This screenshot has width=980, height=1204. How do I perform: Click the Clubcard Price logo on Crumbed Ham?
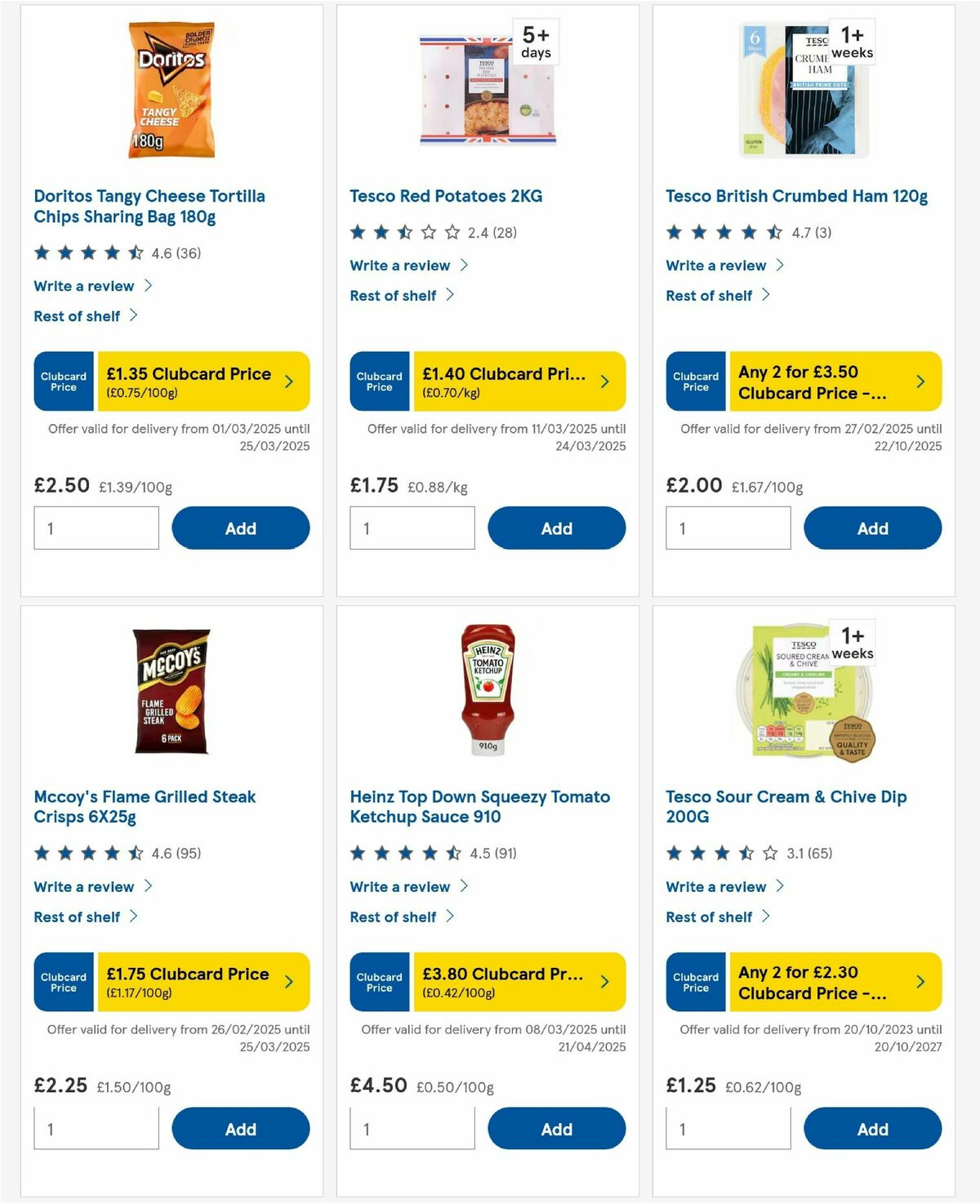click(x=695, y=381)
